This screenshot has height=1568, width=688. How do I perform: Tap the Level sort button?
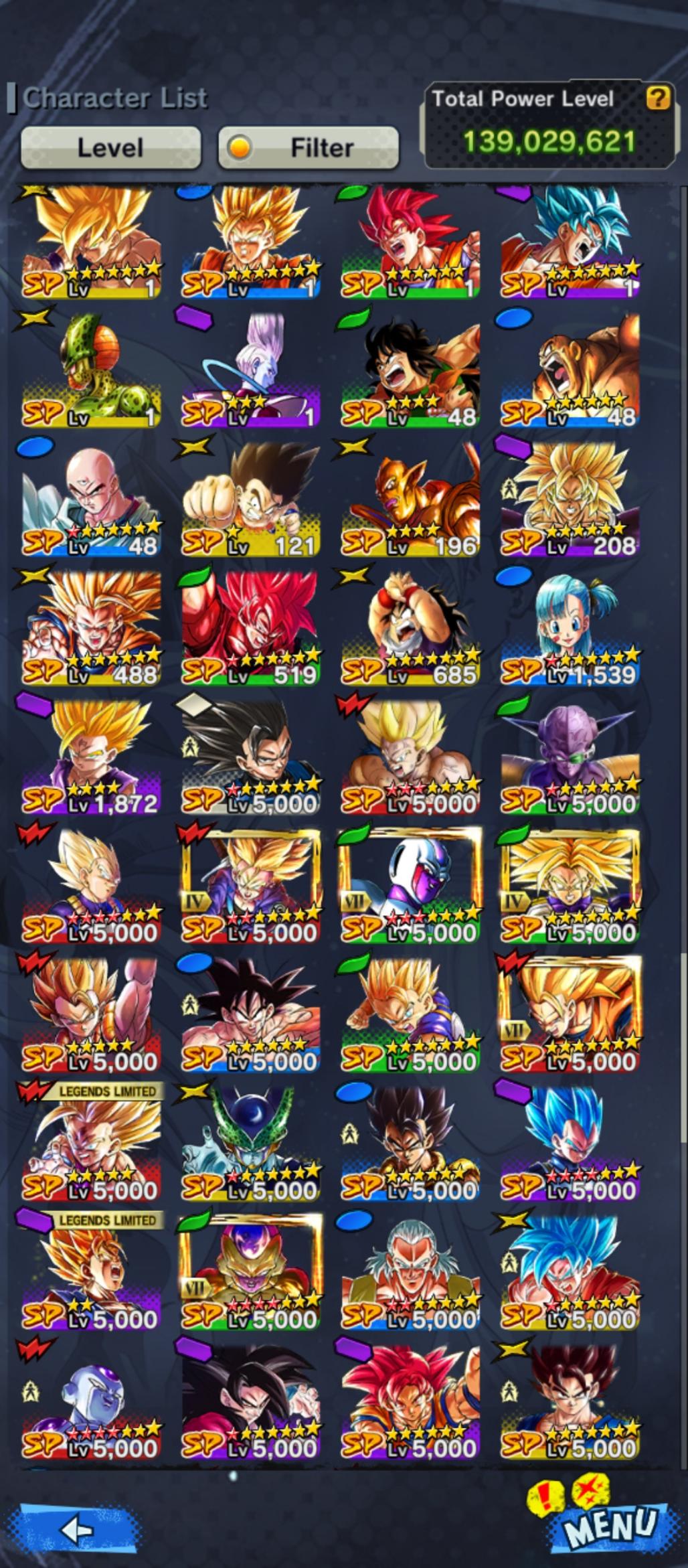coord(110,147)
